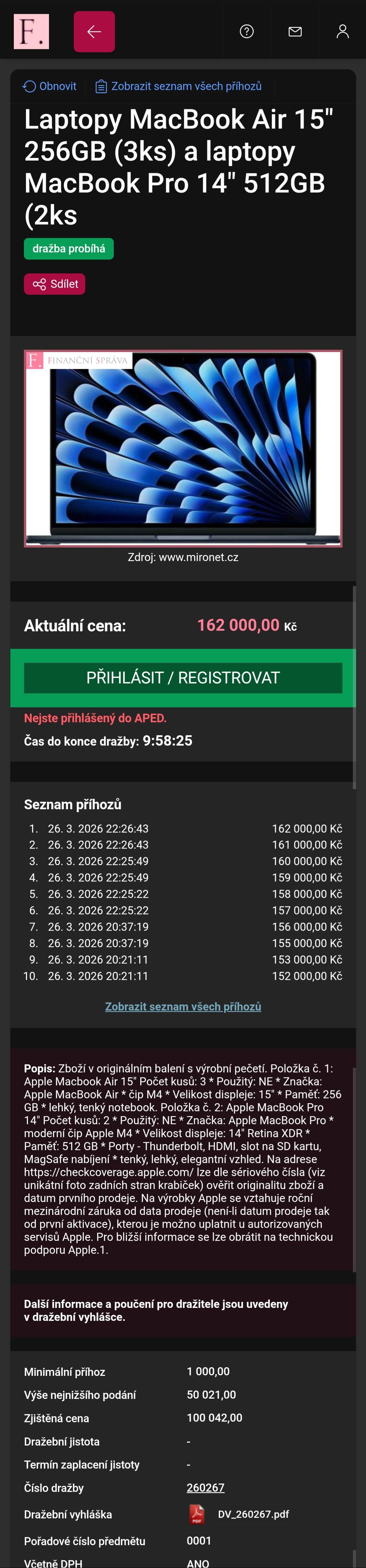The height and width of the screenshot is (1568, 366).
Task: Open Zobrazit seznam všech příhozů in toolbar
Action: pos(179,86)
